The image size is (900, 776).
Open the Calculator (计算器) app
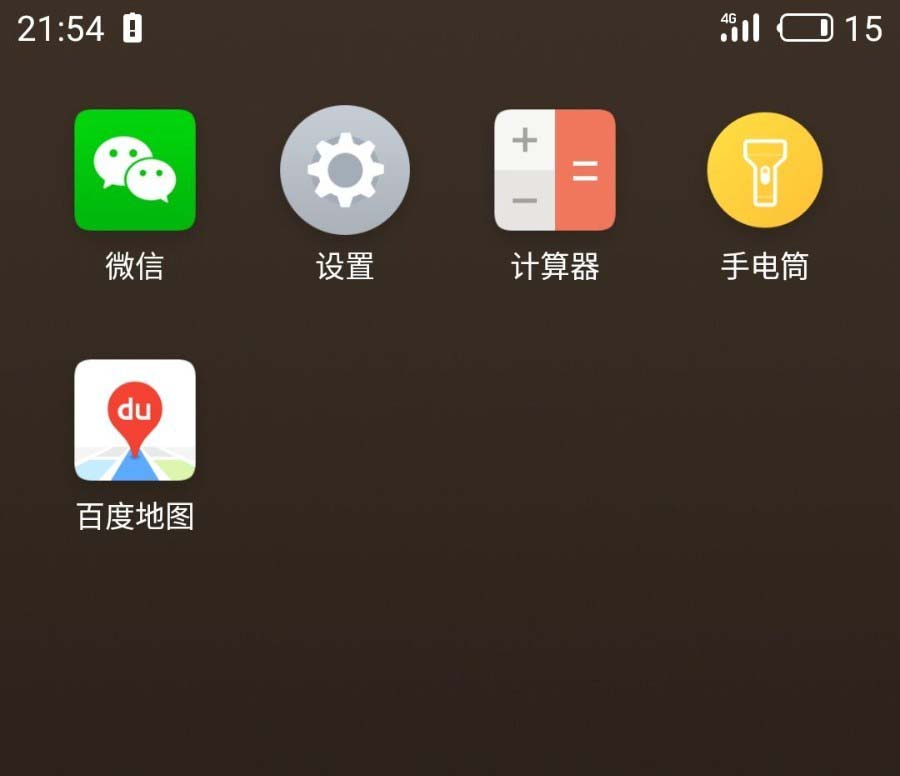[555, 170]
